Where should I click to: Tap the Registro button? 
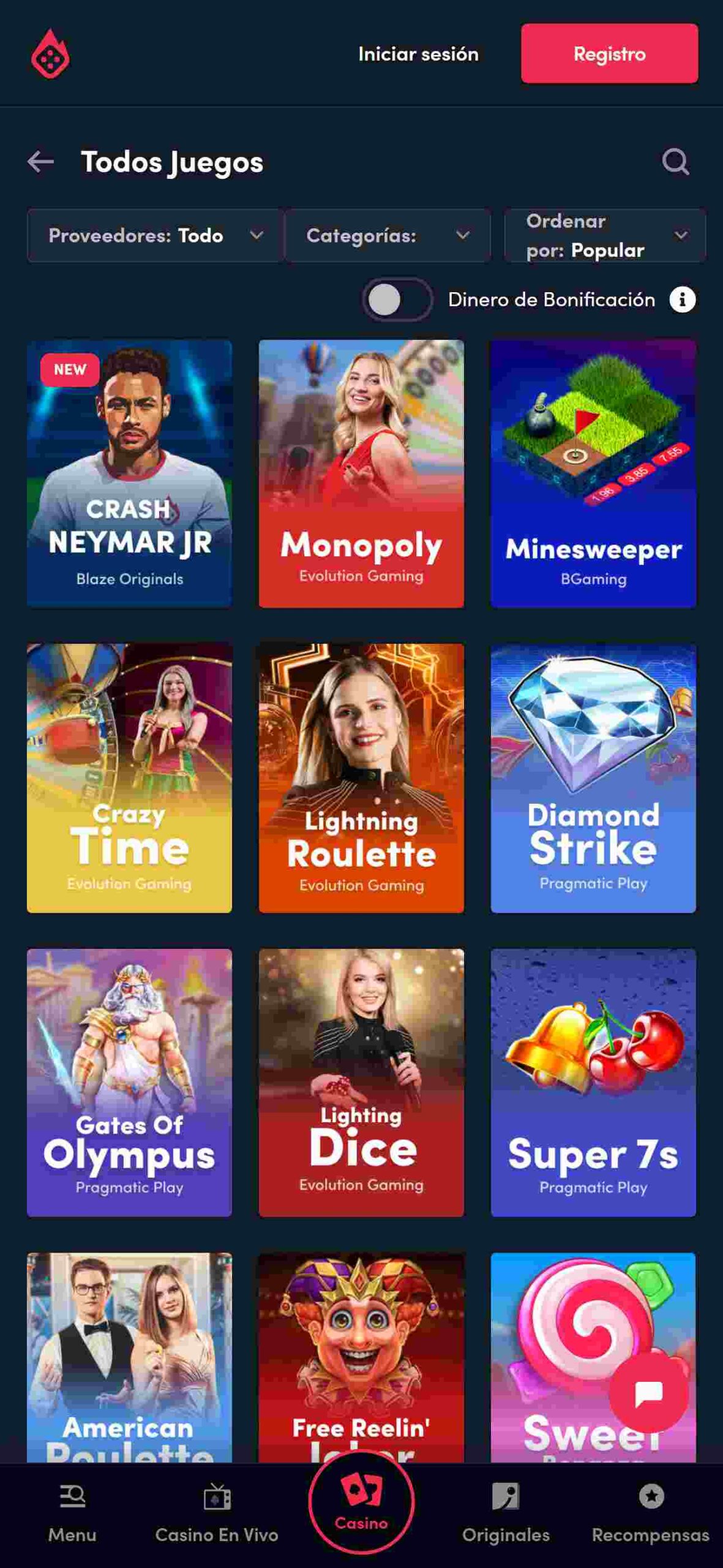tap(609, 54)
